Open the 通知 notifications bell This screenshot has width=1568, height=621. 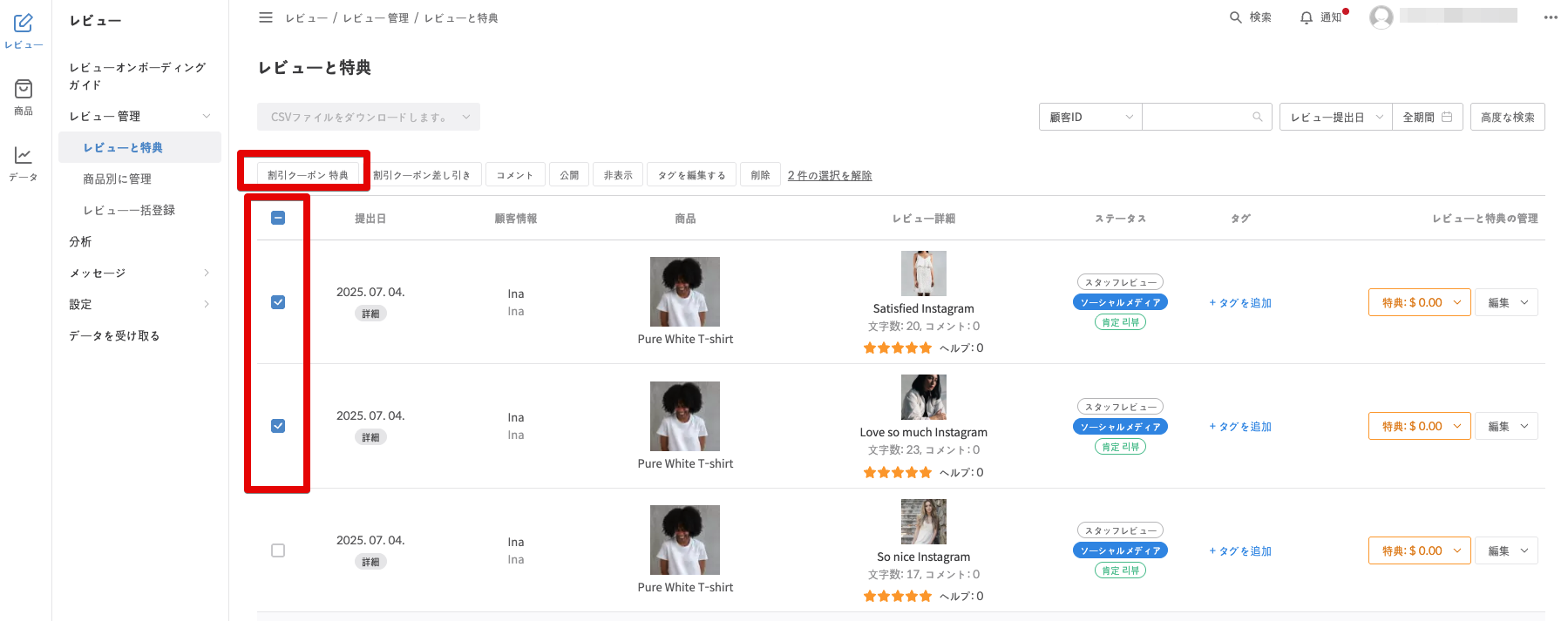click(x=1320, y=17)
